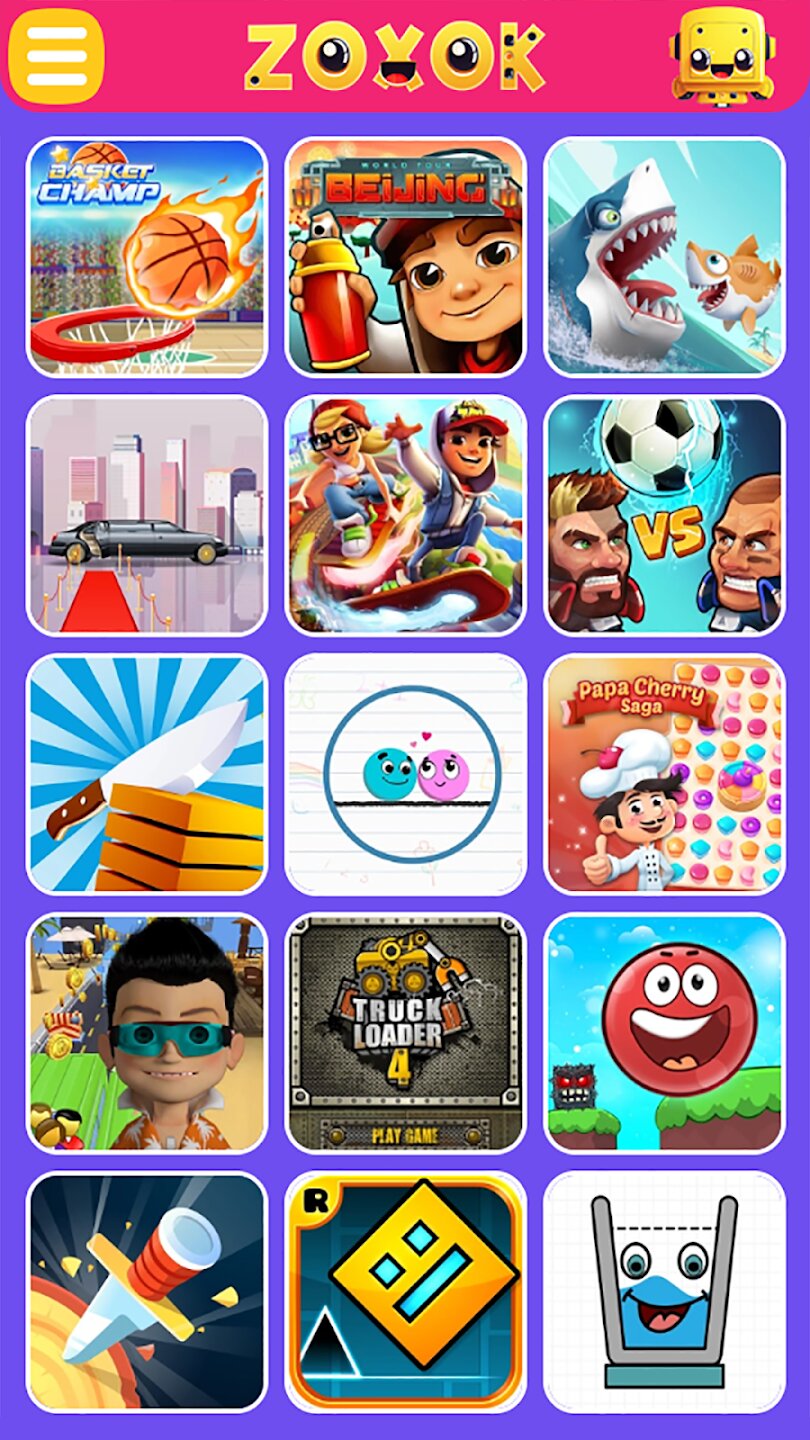Start the skateboard surfers game
Viewport: 810px width, 1440px height.
[405, 515]
